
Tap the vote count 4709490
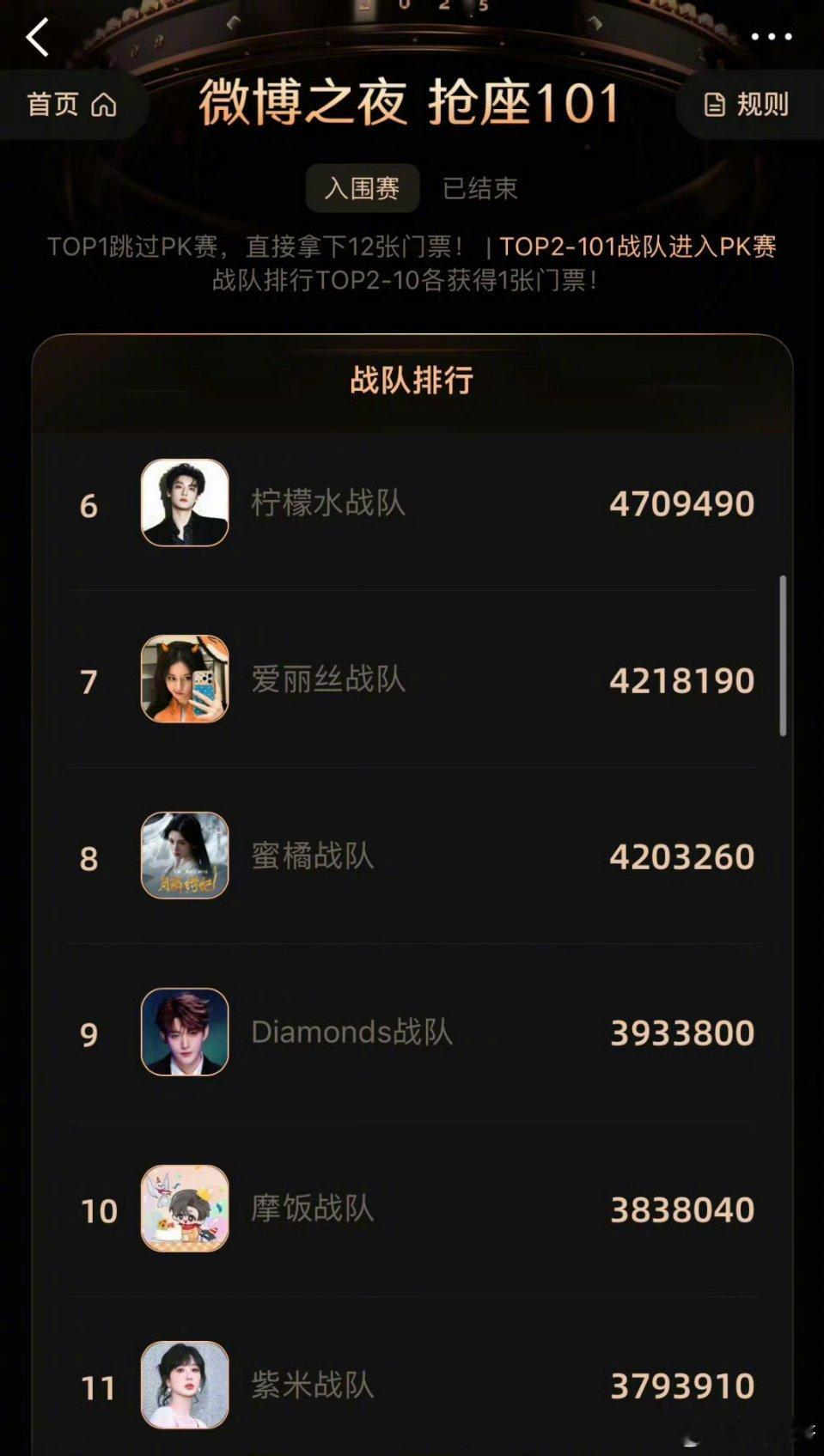[x=681, y=503]
